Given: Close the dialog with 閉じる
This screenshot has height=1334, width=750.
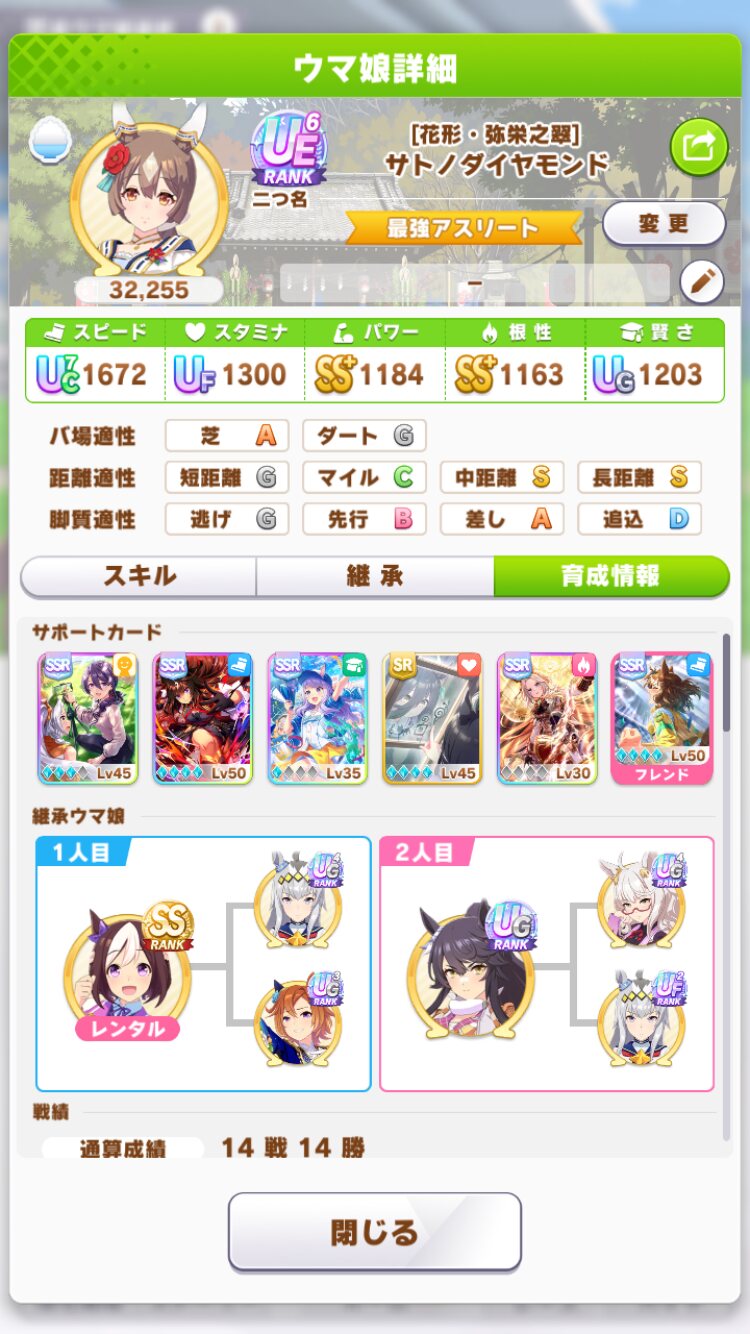Looking at the screenshot, I should (375, 1231).
